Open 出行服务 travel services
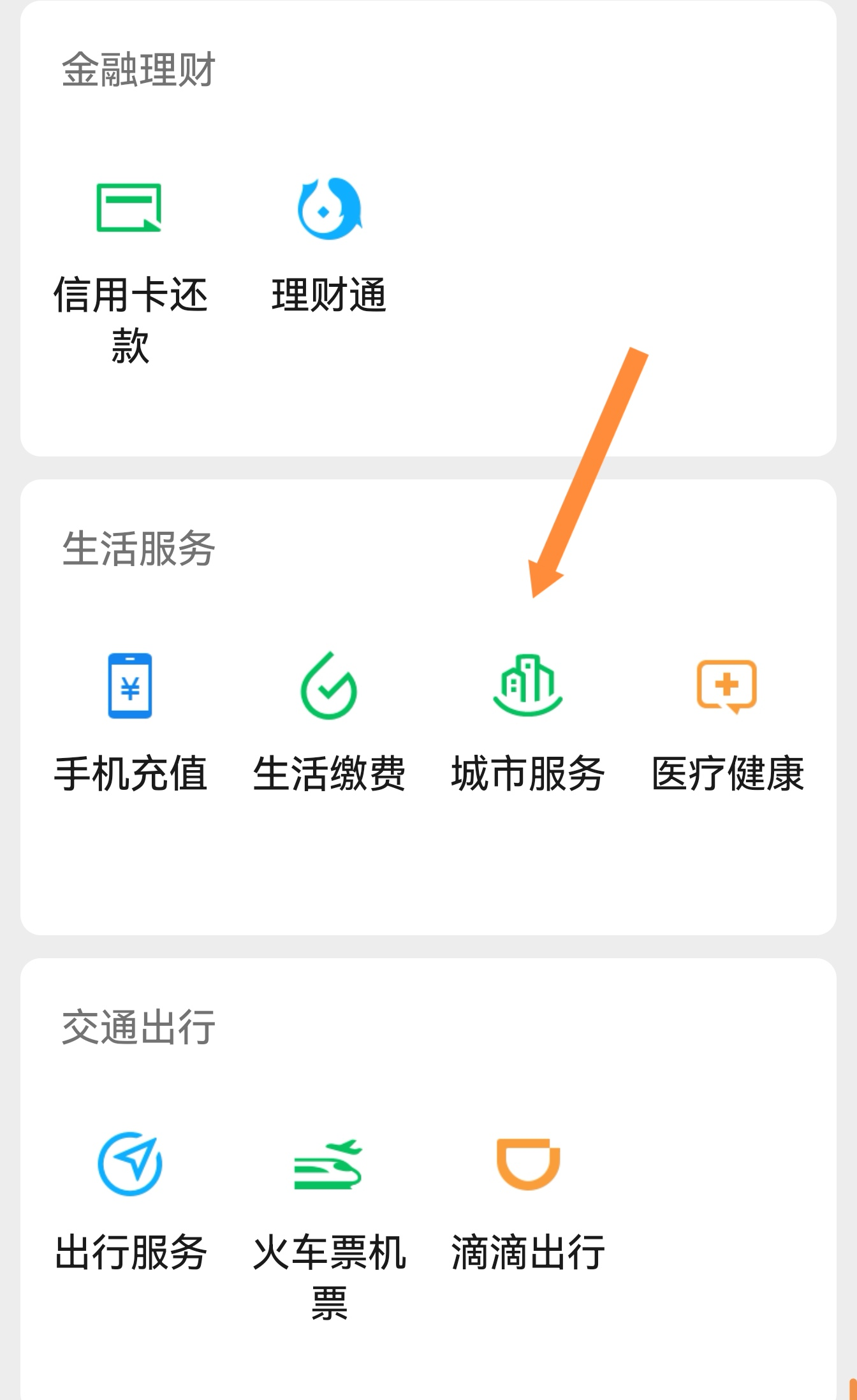 pos(130,1201)
